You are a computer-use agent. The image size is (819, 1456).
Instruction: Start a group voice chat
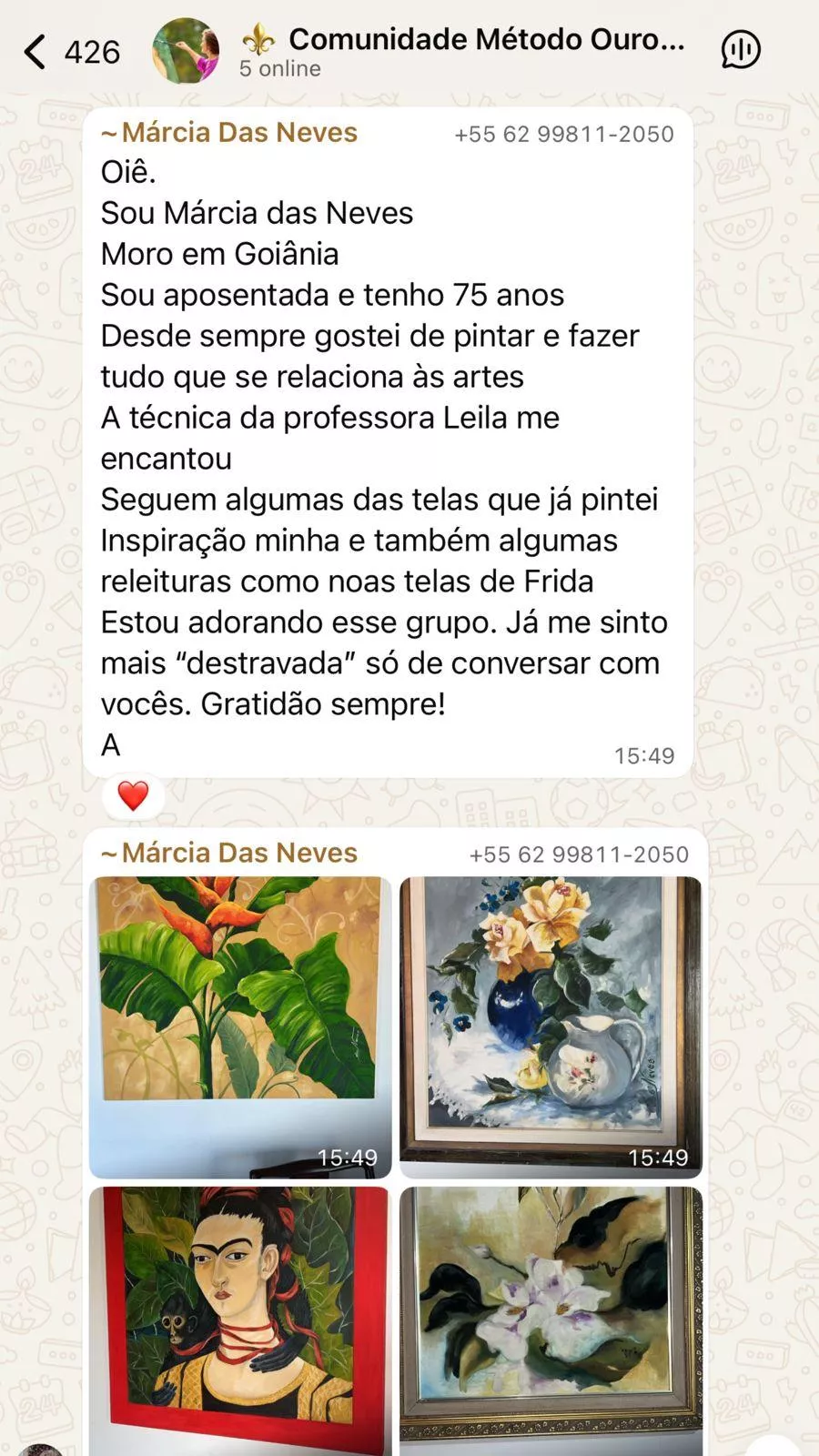[x=740, y=50]
